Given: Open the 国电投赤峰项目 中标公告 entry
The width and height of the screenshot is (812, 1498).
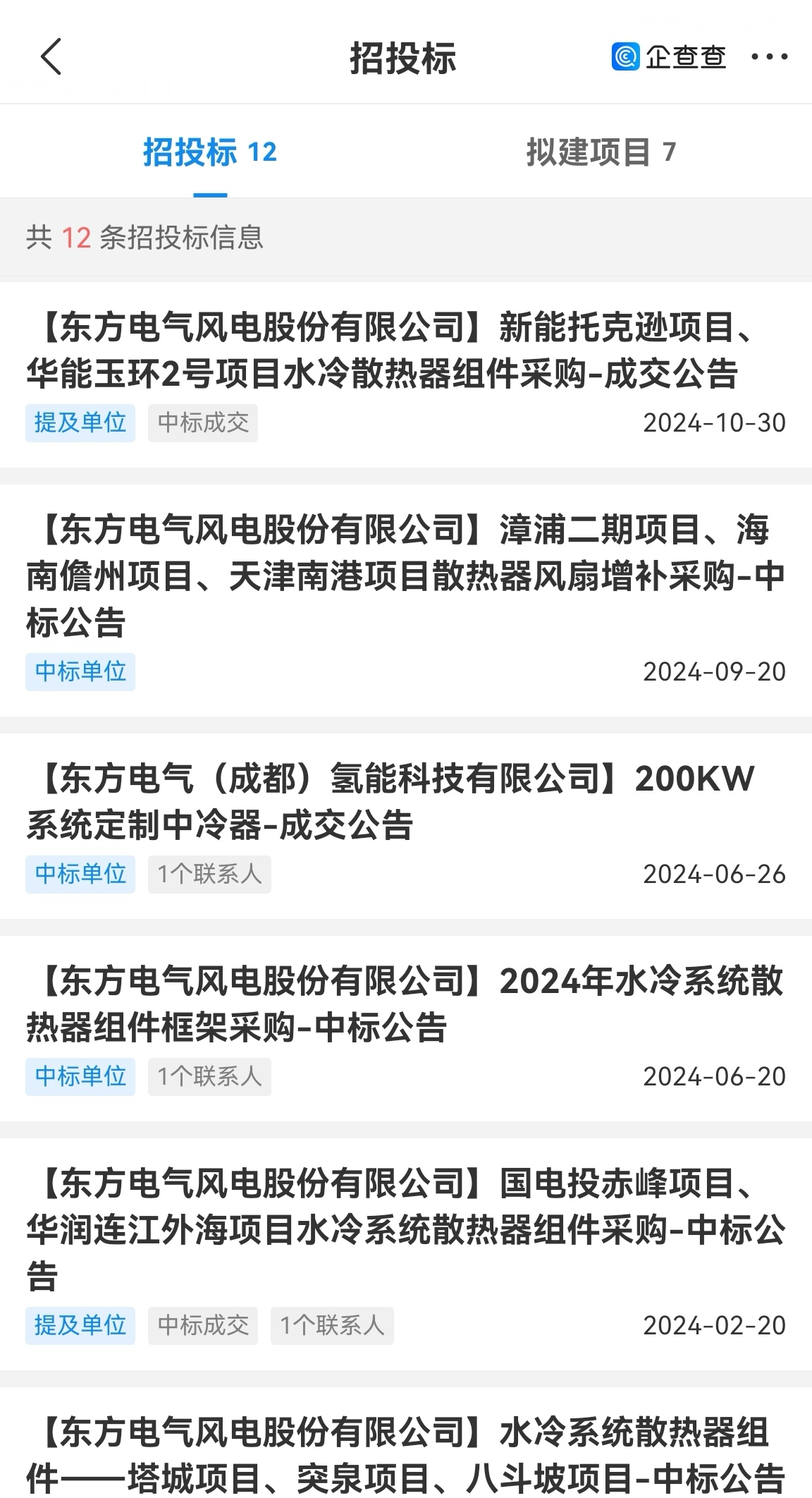Looking at the screenshot, I should click(406, 1254).
